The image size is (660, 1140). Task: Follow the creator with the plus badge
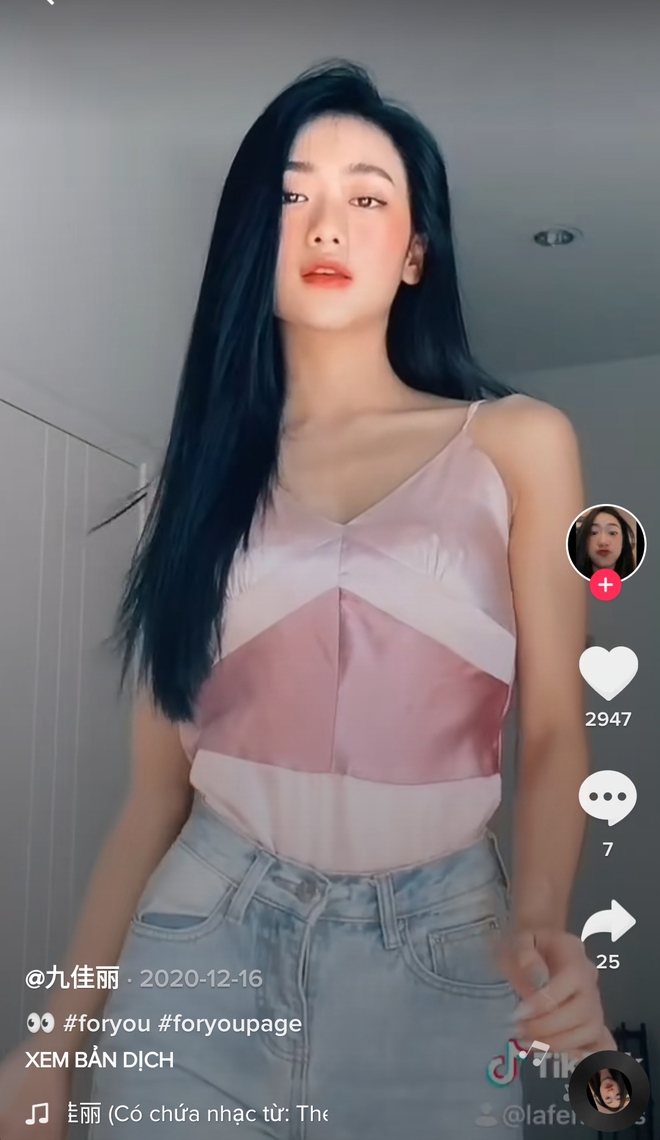click(605, 585)
